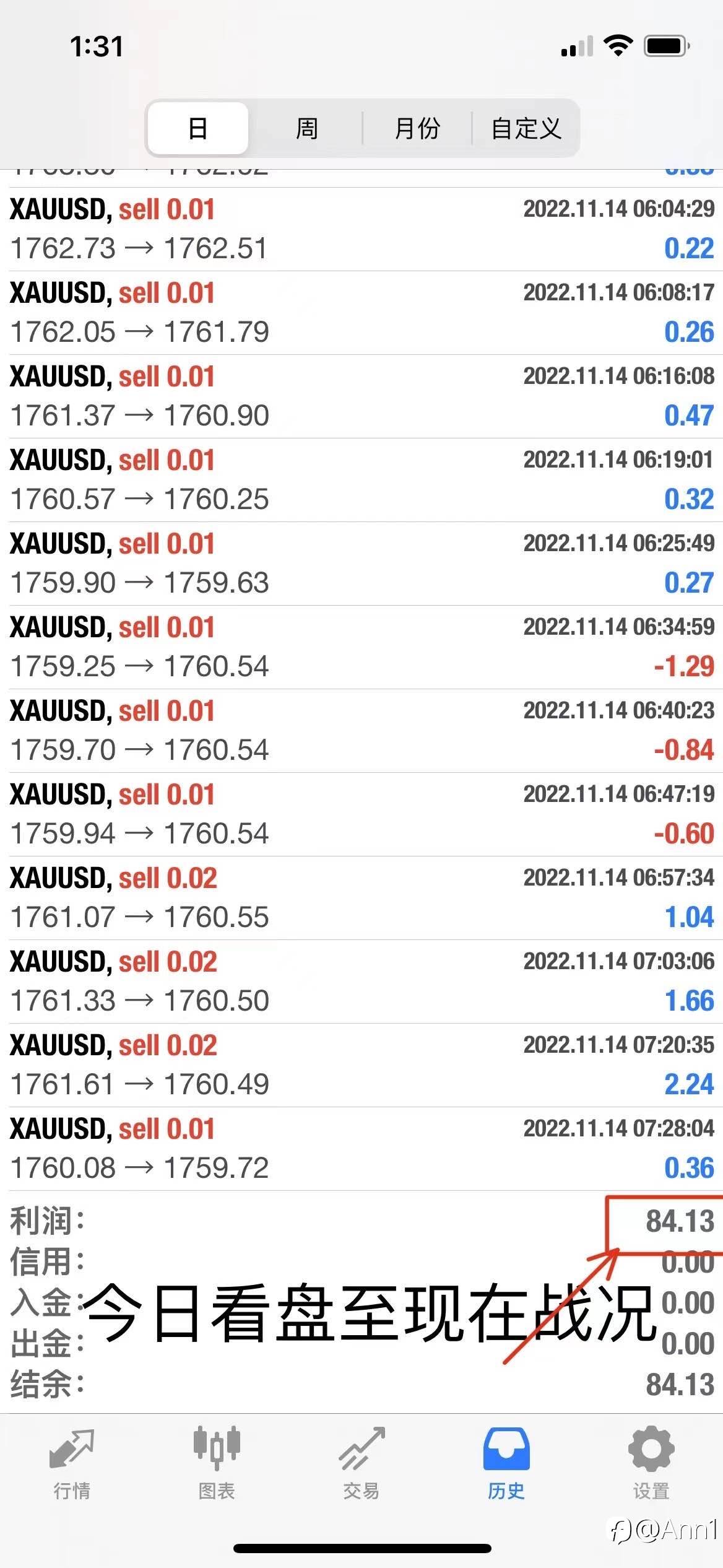View the trade closed at 07:28:04
Image resolution: width=723 pixels, height=1568 pixels.
(x=361, y=1149)
